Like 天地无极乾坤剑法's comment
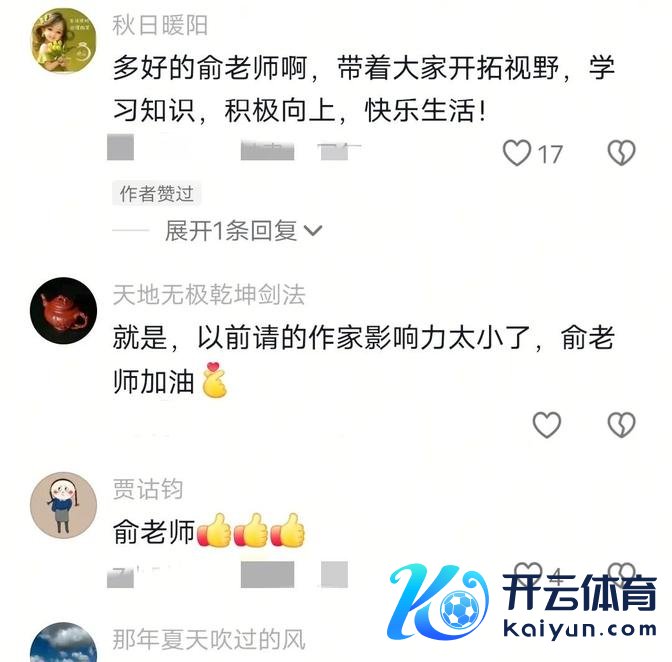Screen dimensions: 672x662 546,425
